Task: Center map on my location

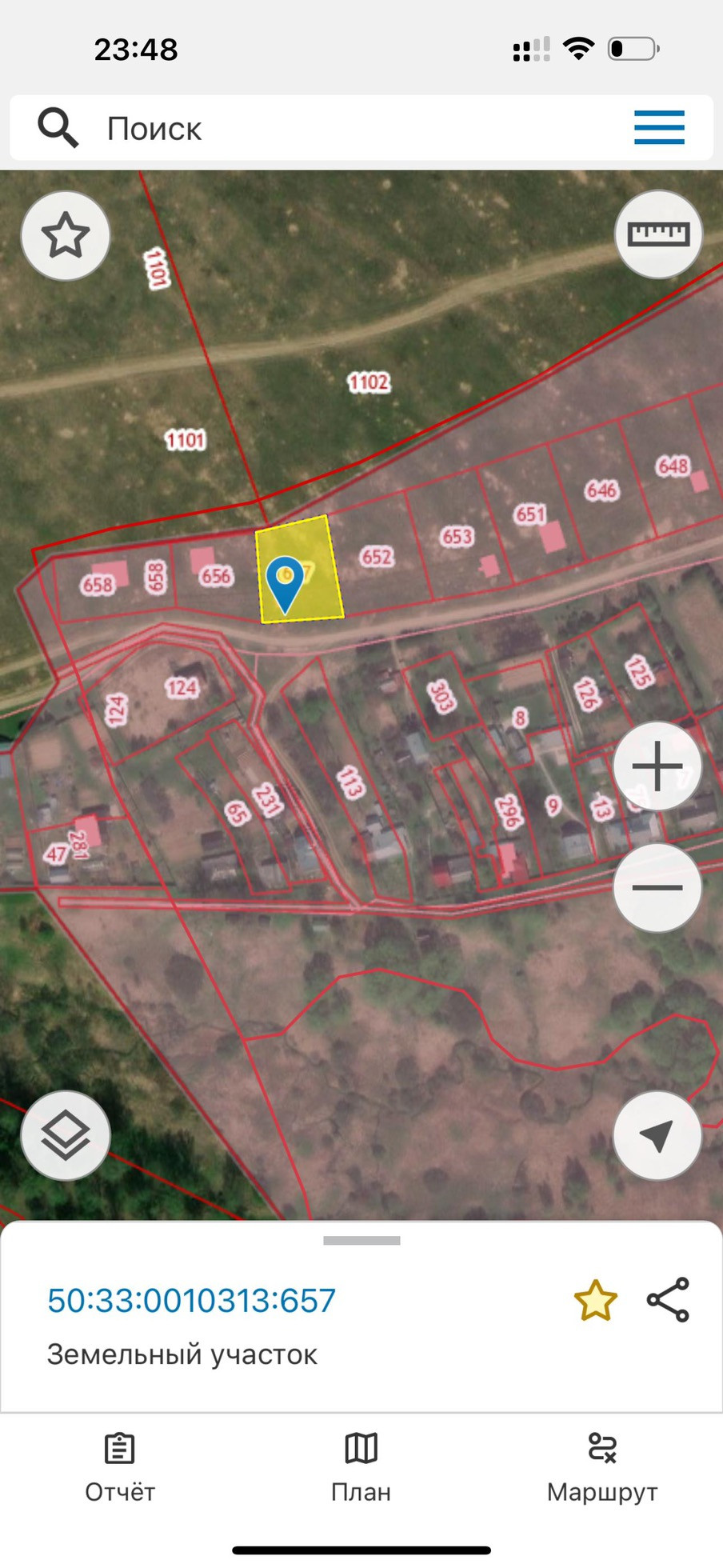Action: [657, 1135]
